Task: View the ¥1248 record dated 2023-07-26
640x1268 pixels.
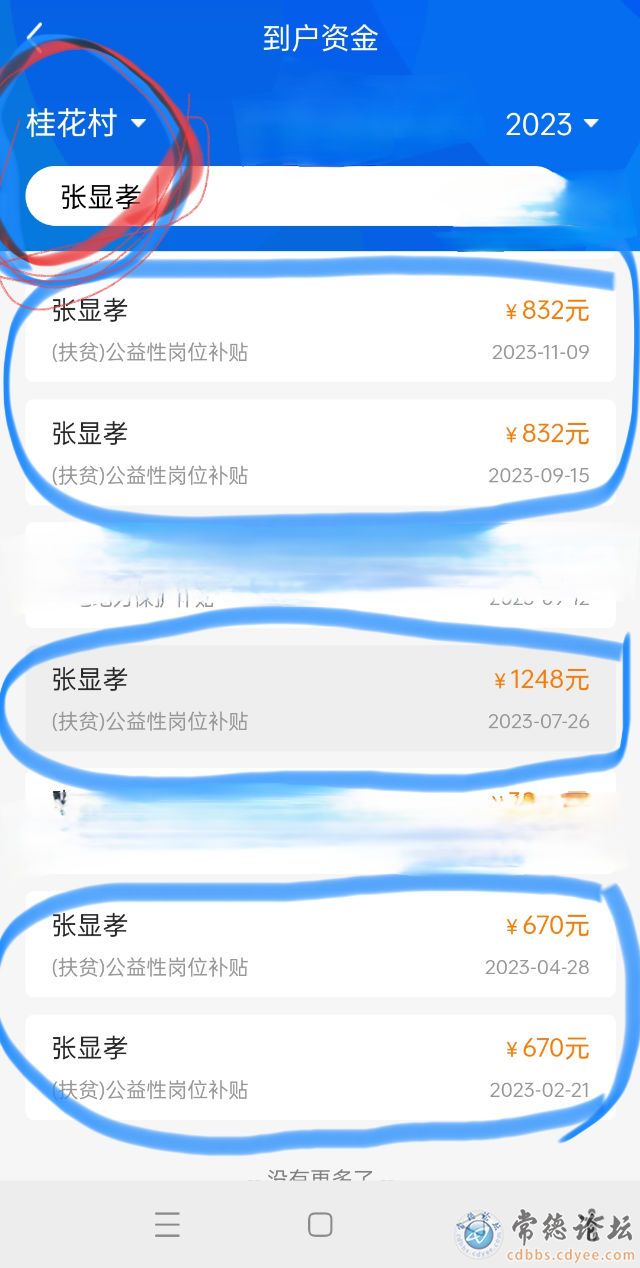Action: click(320, 699)
